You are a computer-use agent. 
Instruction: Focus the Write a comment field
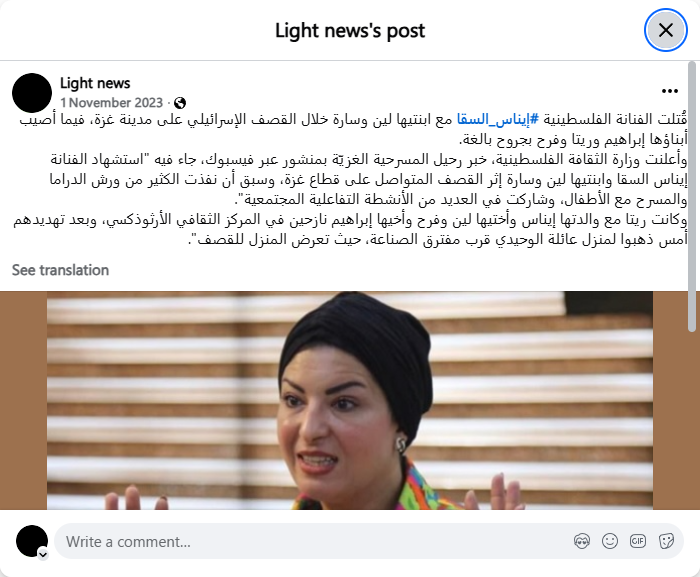pyautogui.click(x=310, y=542)
